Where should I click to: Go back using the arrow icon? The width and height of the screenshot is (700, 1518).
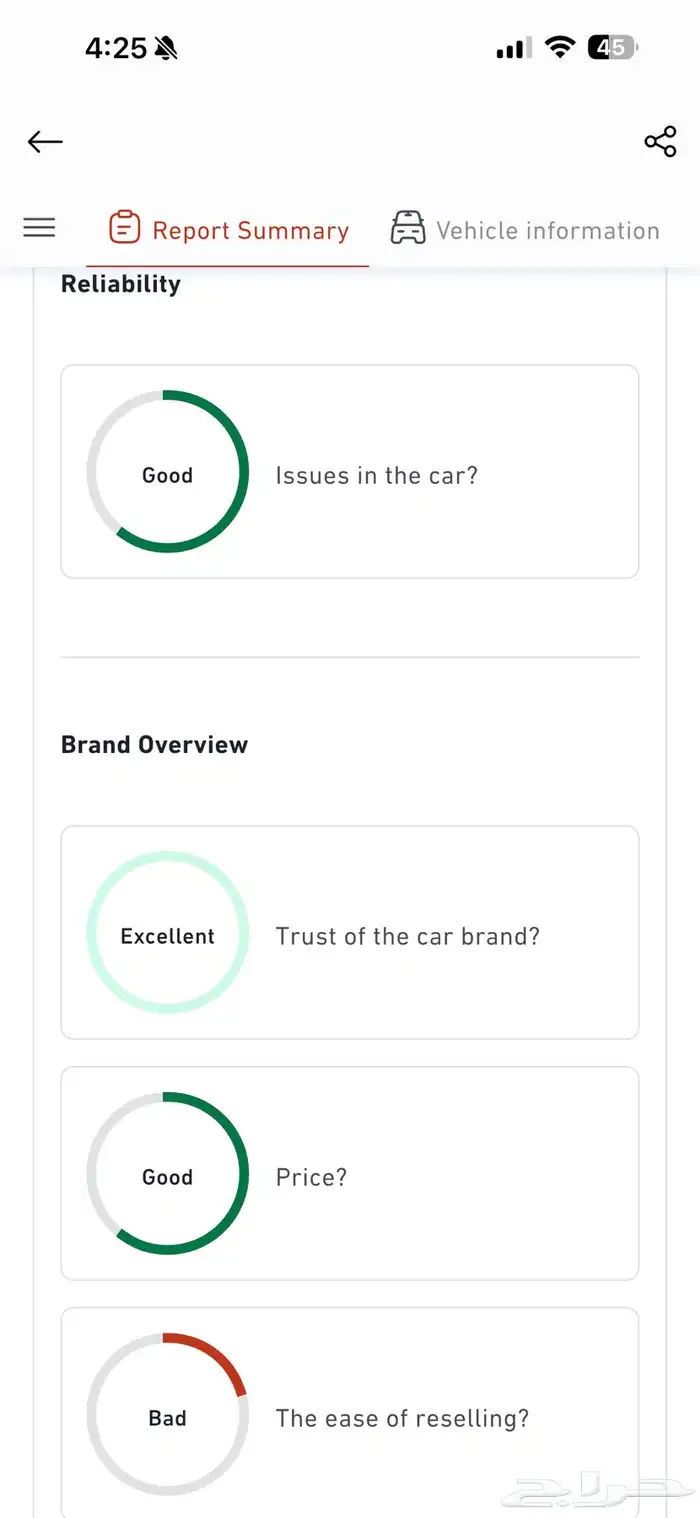tap(45, 142)
